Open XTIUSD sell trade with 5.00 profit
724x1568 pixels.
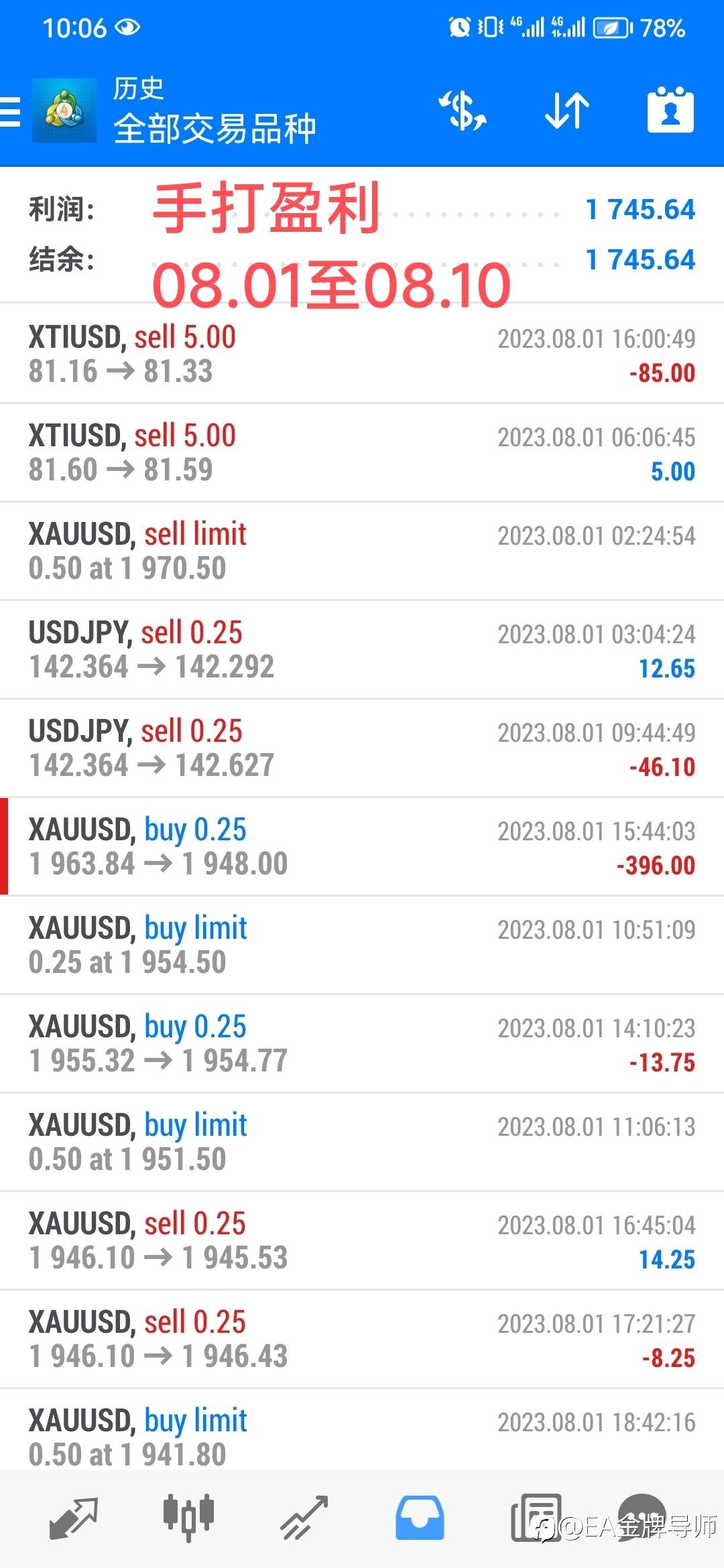(x=362, y=452)
